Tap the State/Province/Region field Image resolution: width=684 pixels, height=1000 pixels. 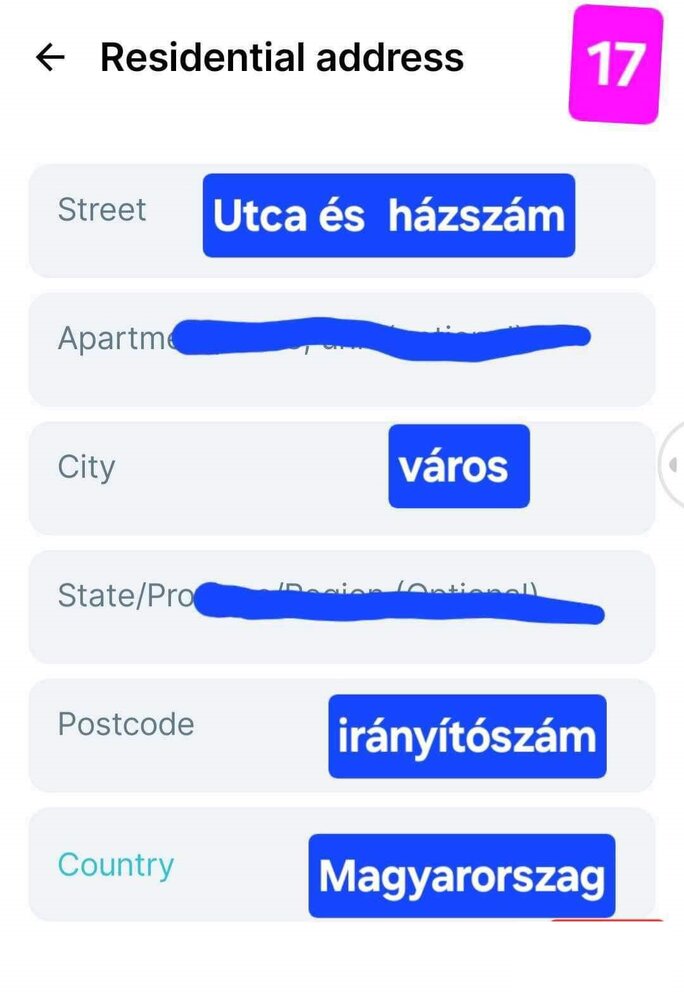tap(341, 606)
